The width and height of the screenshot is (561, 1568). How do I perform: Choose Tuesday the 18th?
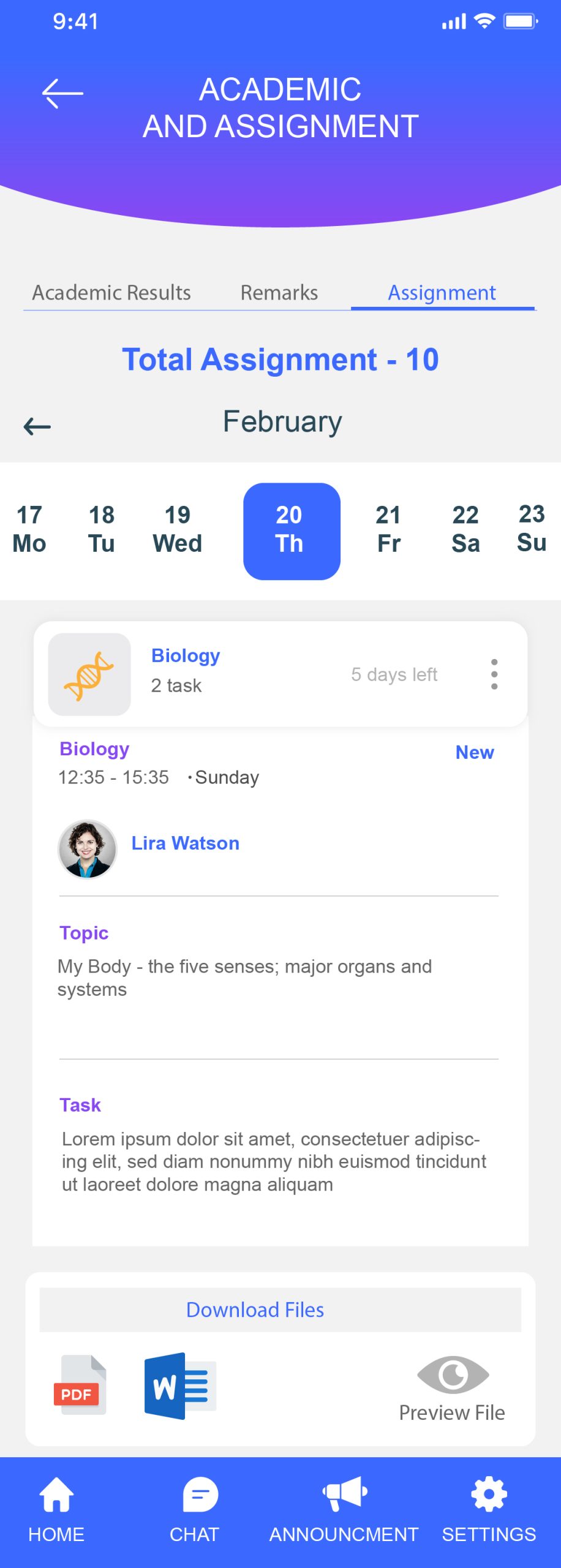coord(102,529)
